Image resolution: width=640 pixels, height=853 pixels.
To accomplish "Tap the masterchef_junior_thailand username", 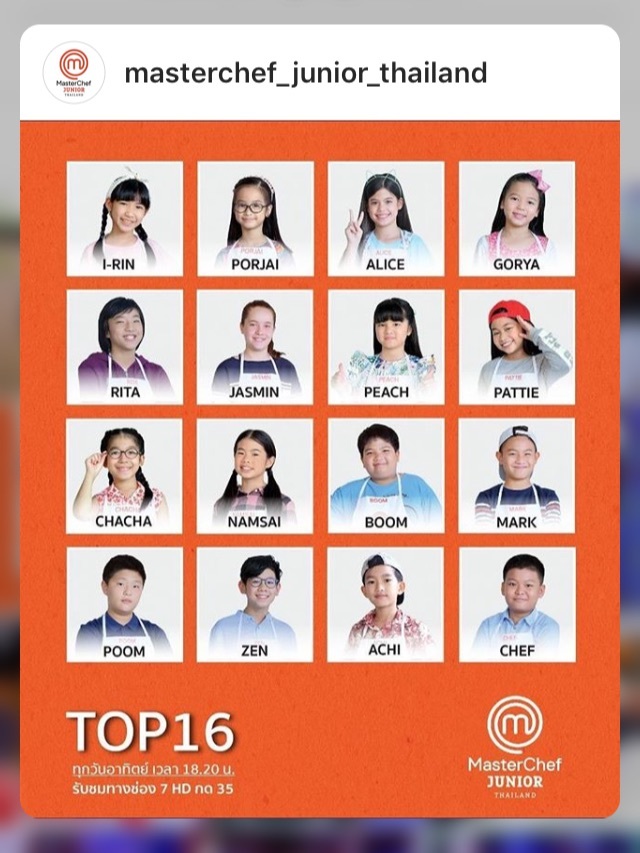I will (x=305, y=73).
